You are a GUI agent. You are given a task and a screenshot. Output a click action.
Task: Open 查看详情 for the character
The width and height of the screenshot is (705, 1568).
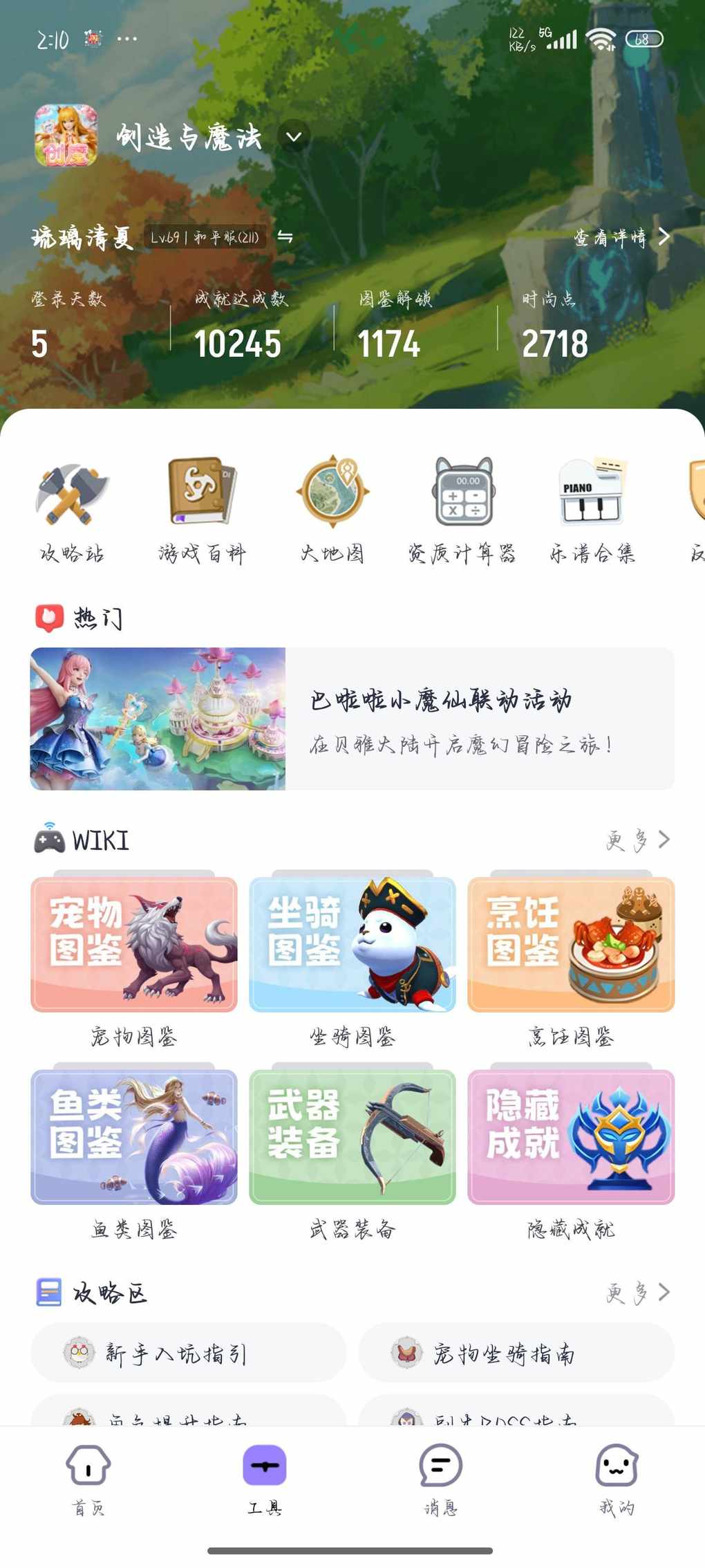point(621,237)
